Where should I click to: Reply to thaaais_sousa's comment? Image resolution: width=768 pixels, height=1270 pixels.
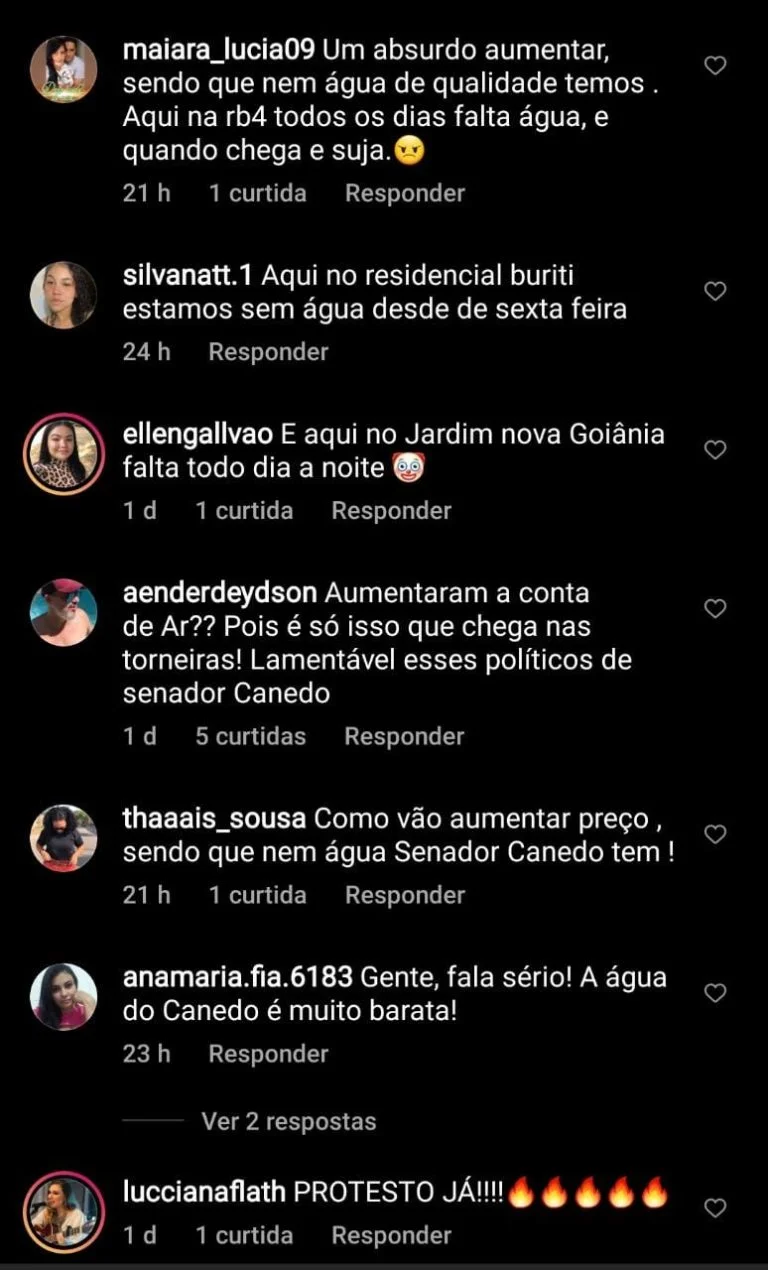pos(405,895)
